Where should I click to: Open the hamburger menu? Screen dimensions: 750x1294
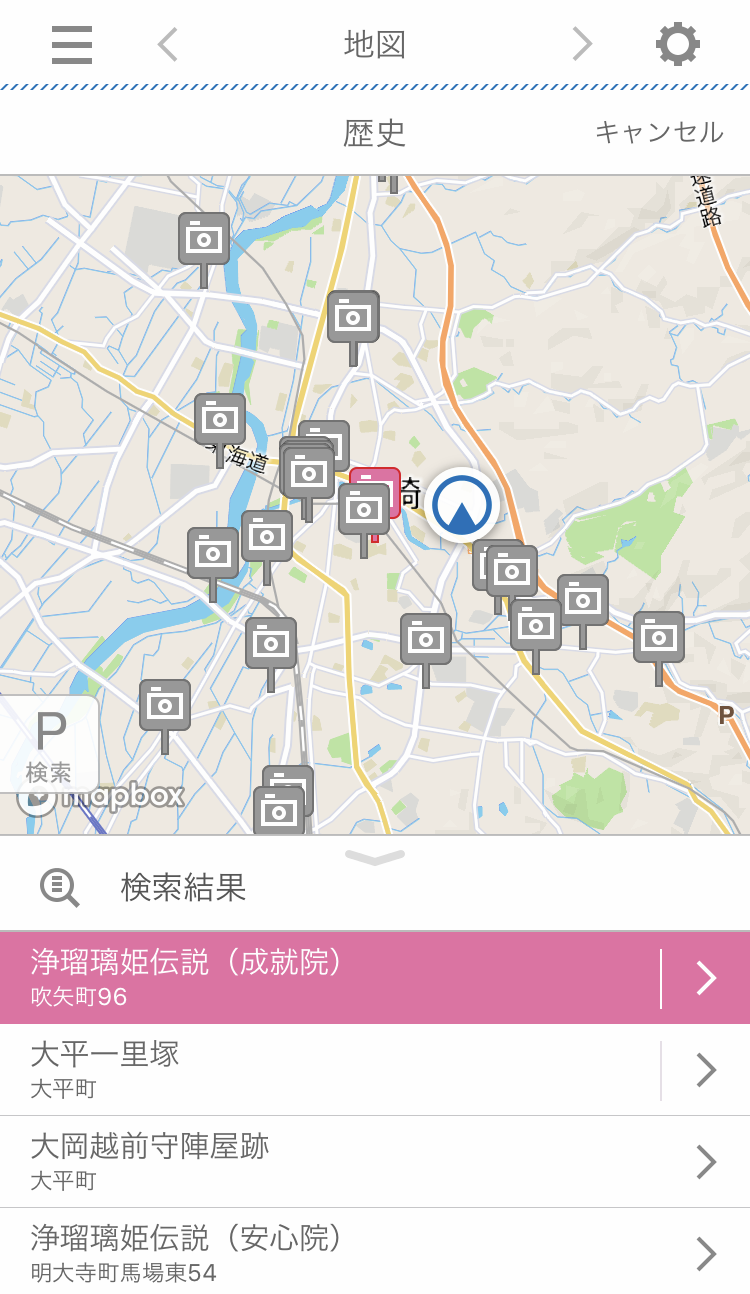tap(72, 45)
